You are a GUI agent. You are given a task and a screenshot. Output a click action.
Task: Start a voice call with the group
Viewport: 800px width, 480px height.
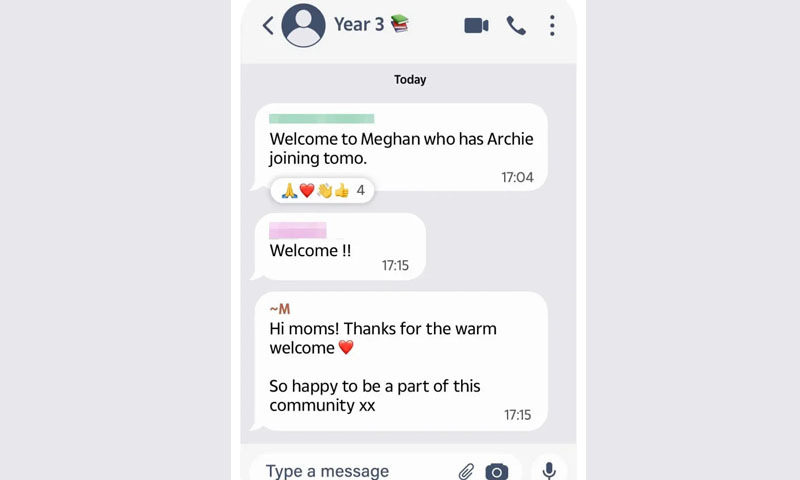pyautogui.click(x=516, y=26)
